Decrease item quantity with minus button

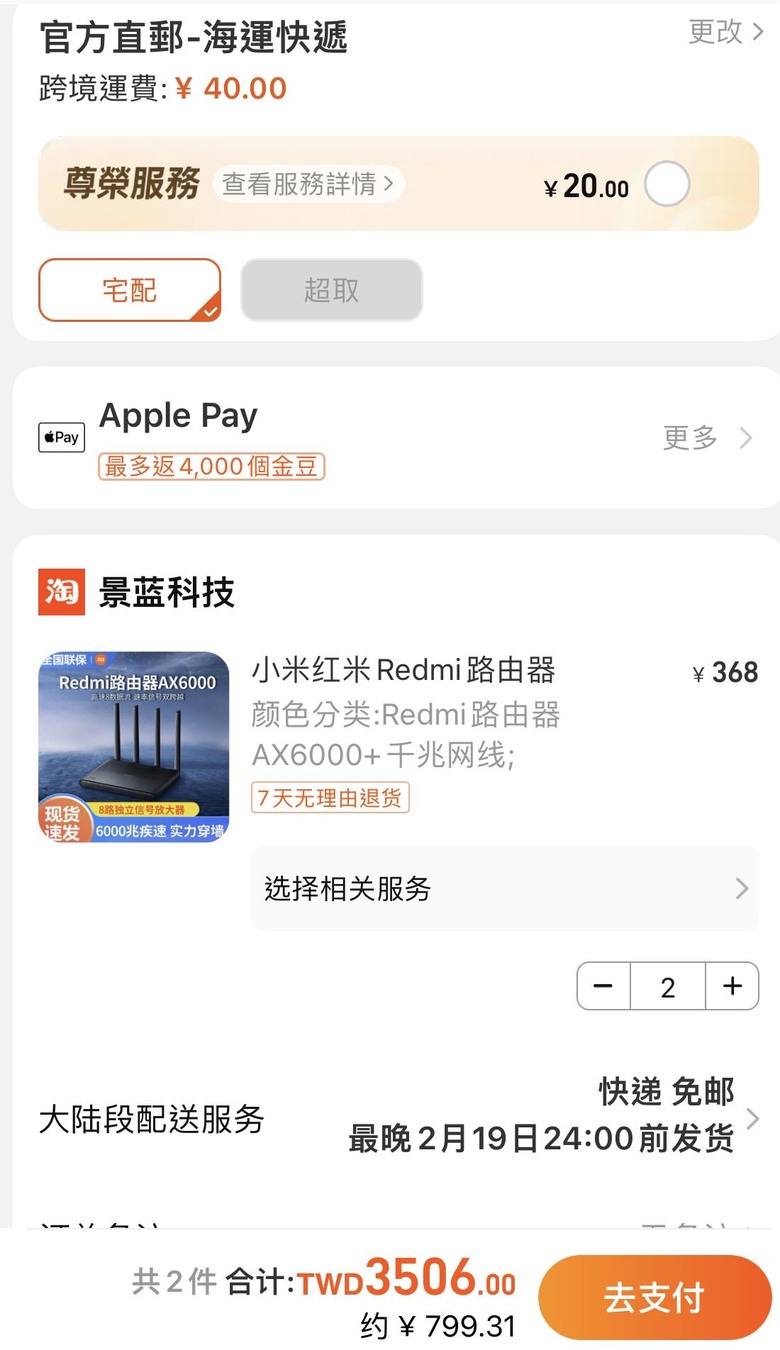(603, 987)
